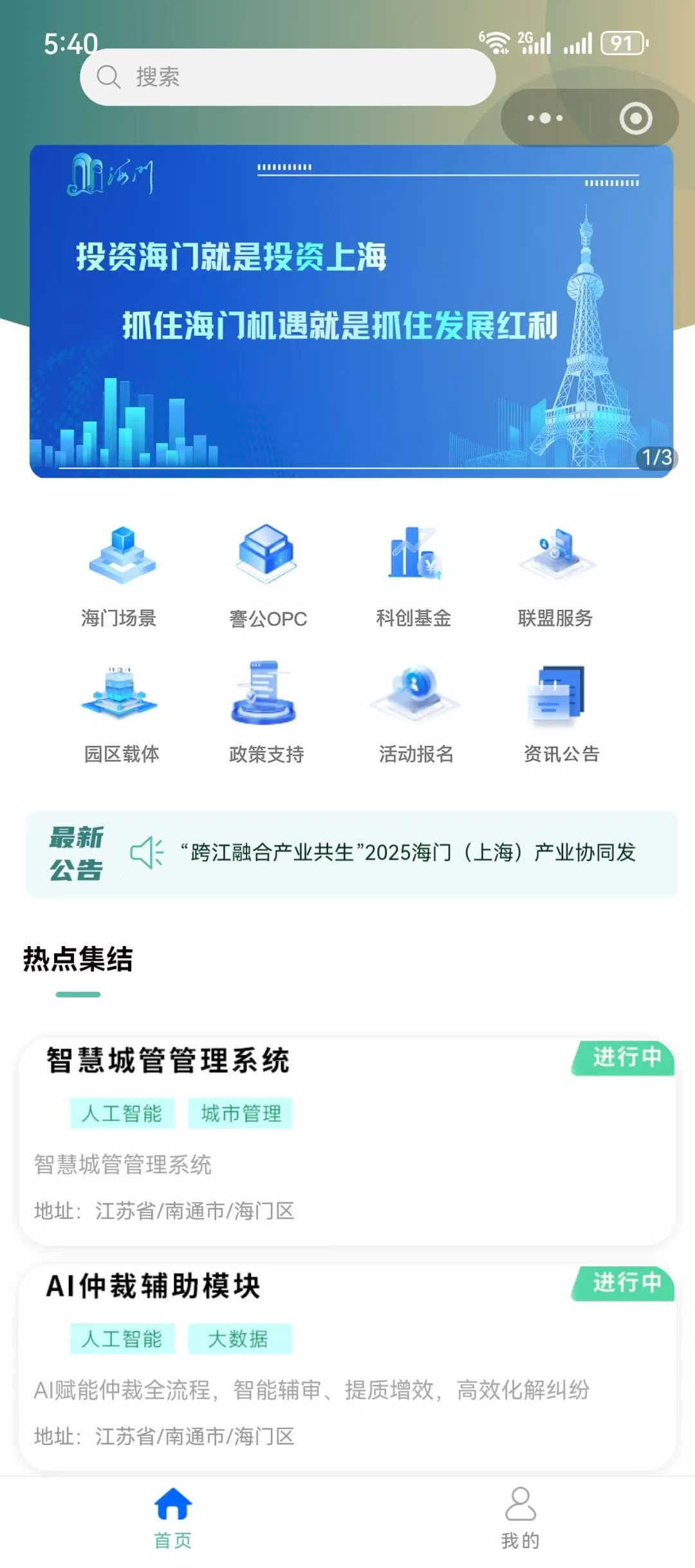
Task: Open the 智慧城管管理系统 card
Action: point(347,1140)
